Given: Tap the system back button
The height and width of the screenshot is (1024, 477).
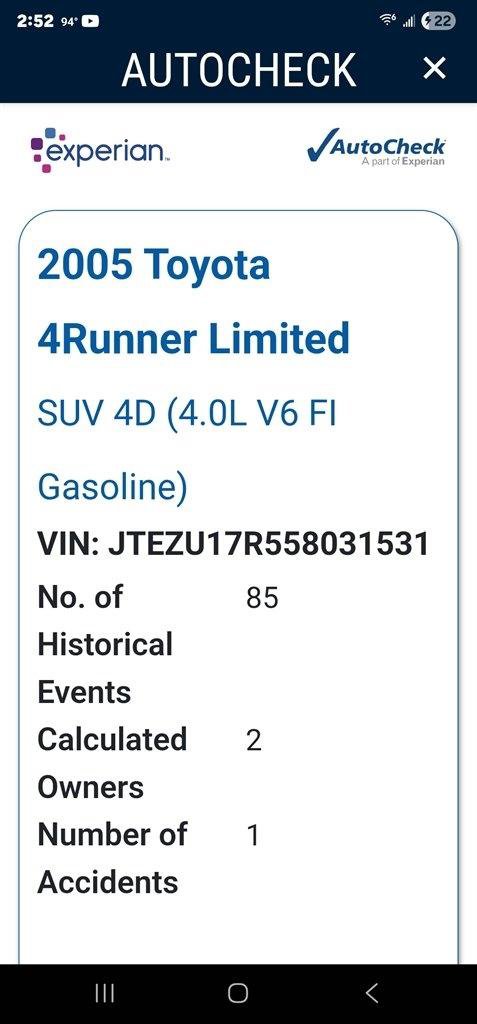Looking at the screenshot, I should point(371,993).
